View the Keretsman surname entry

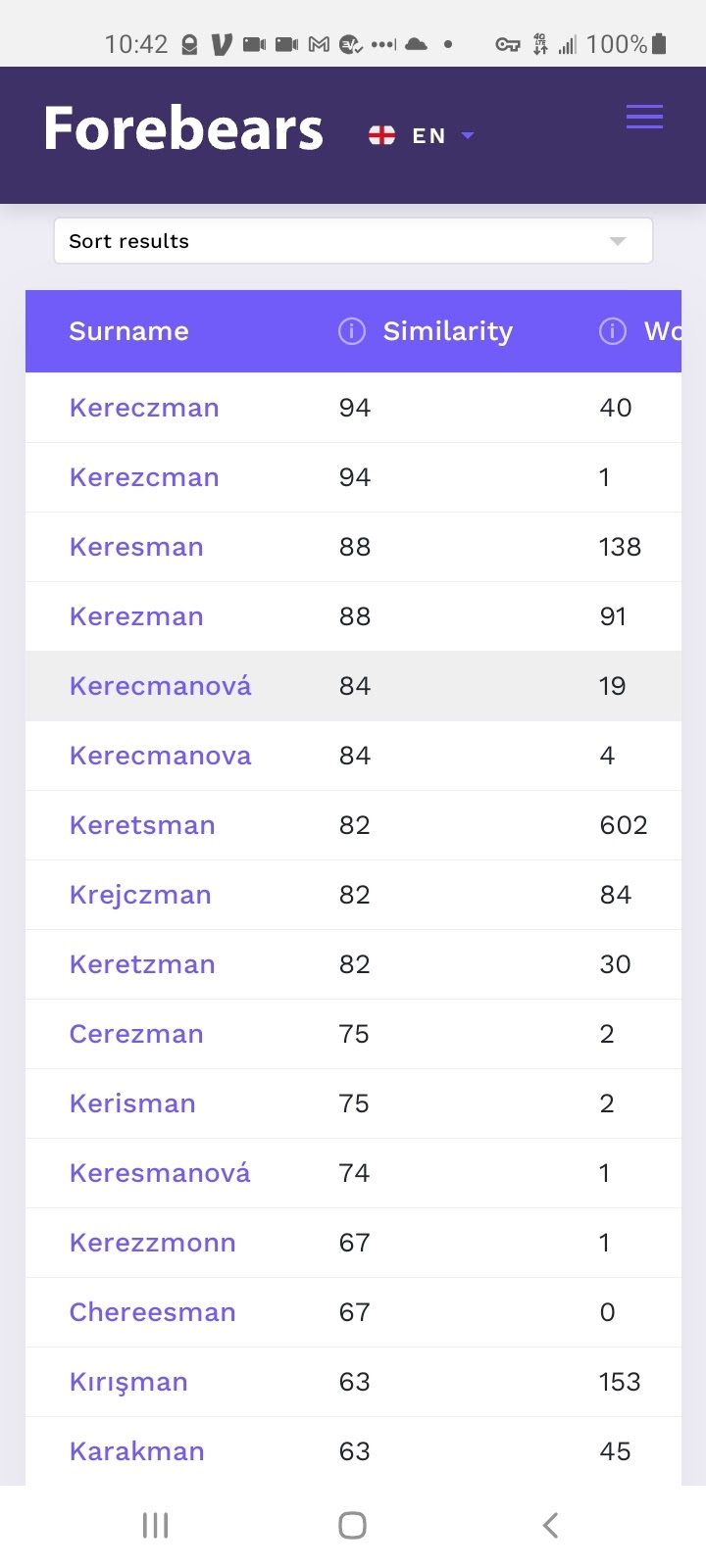point(142,825)
